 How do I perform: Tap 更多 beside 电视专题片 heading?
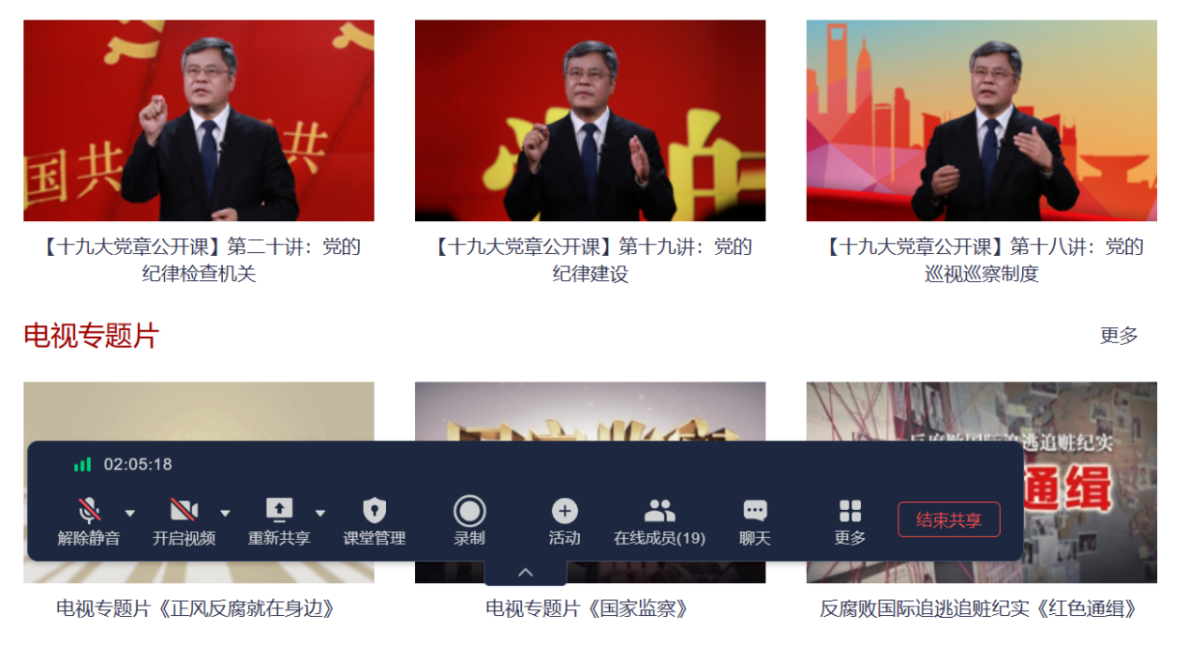1119,336
